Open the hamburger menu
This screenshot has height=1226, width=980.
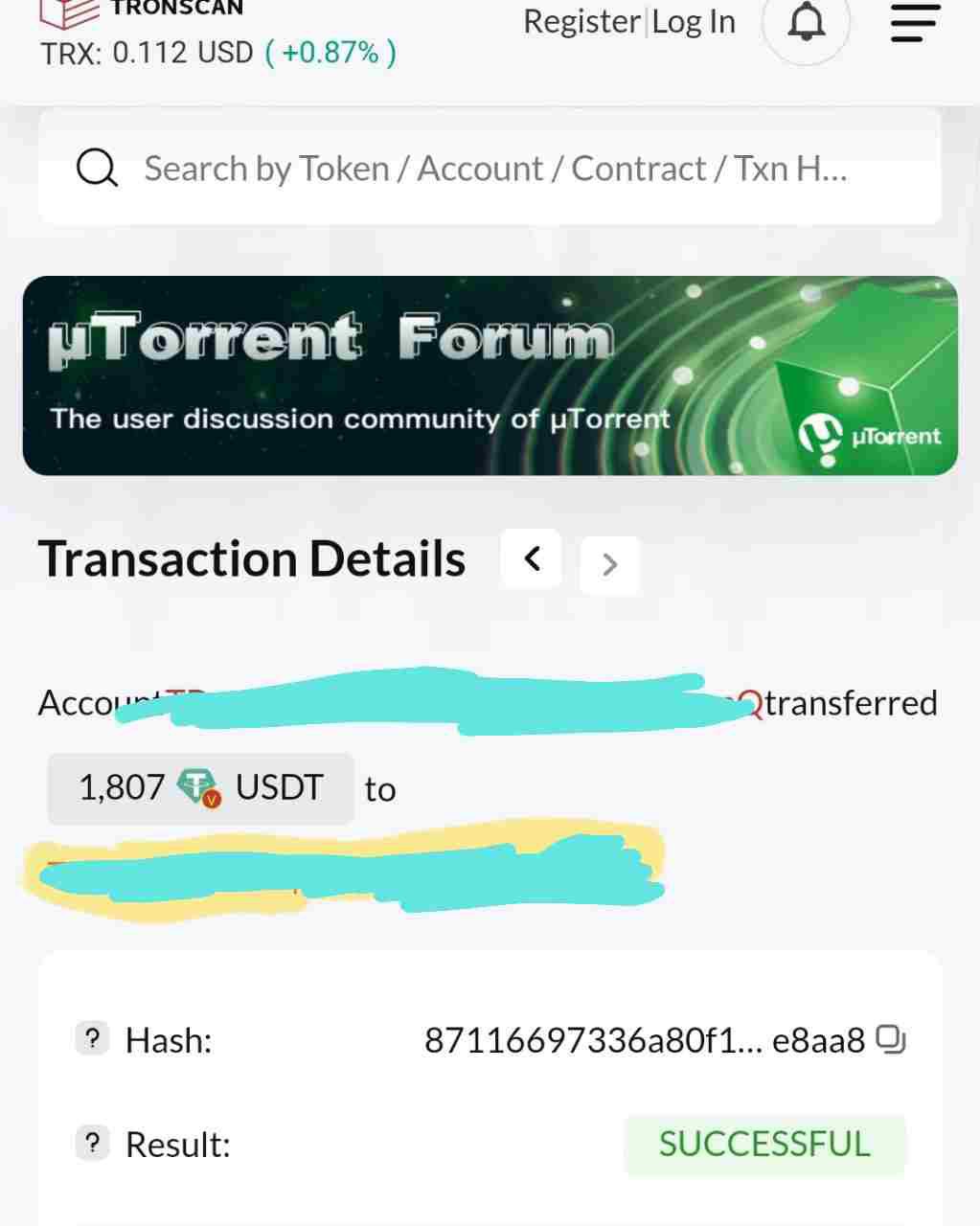914,23
